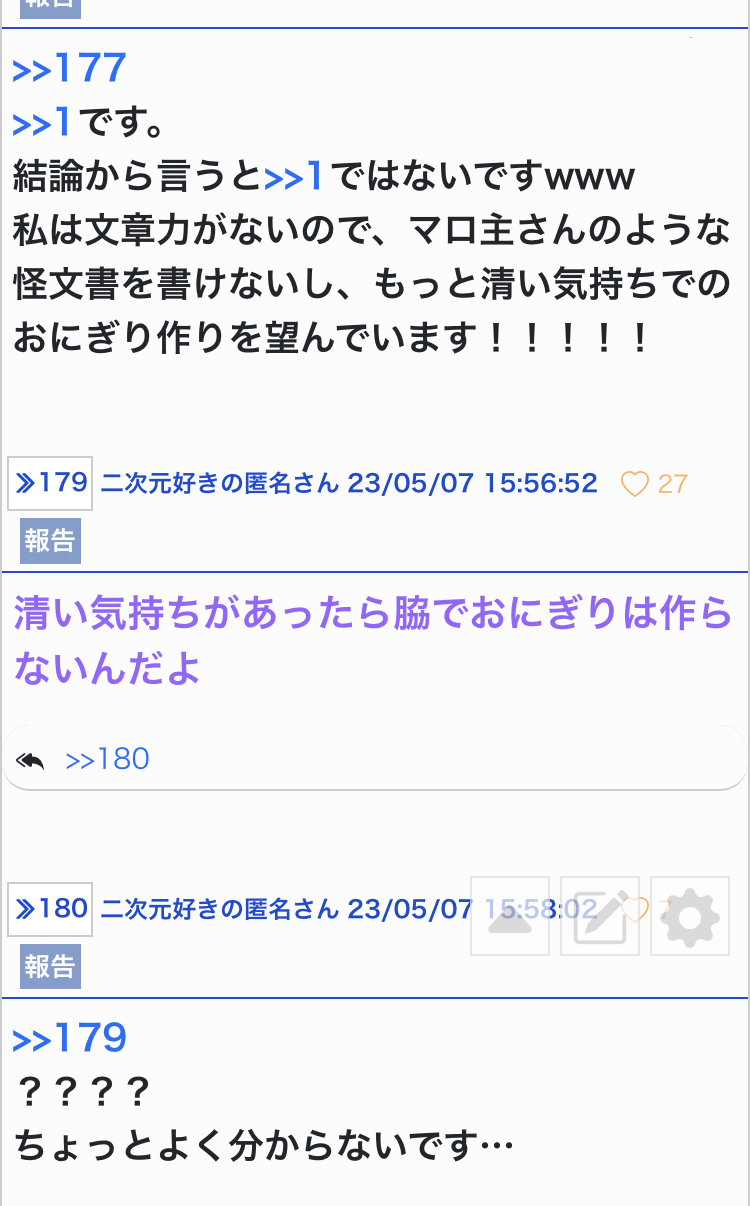Screen dimensions: 750x1206
Task: Report post 179 via its 報告 button
Action: [50, 541]
